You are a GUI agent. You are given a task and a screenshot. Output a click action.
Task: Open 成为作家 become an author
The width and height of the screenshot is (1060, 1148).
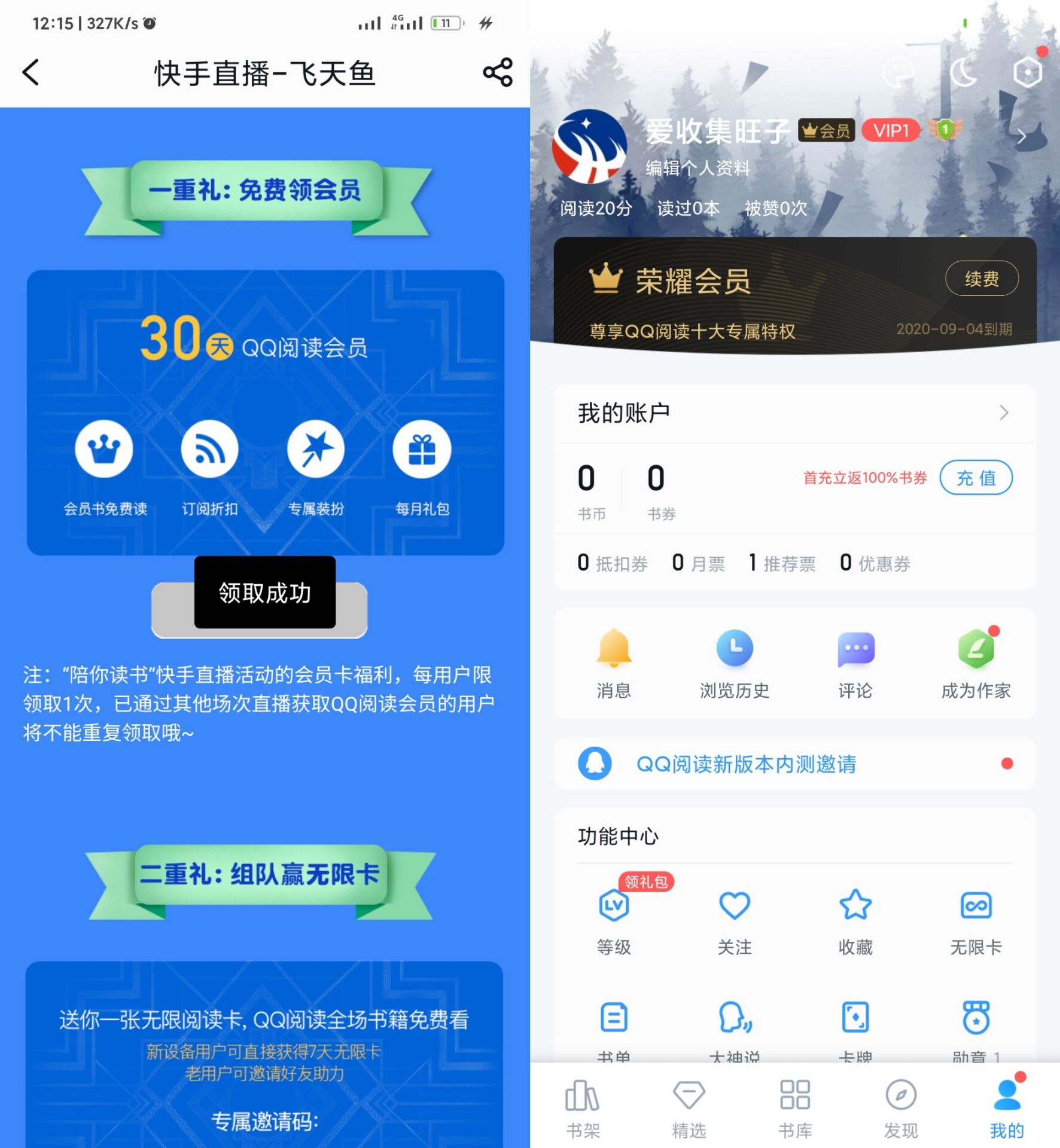point(976,664)
